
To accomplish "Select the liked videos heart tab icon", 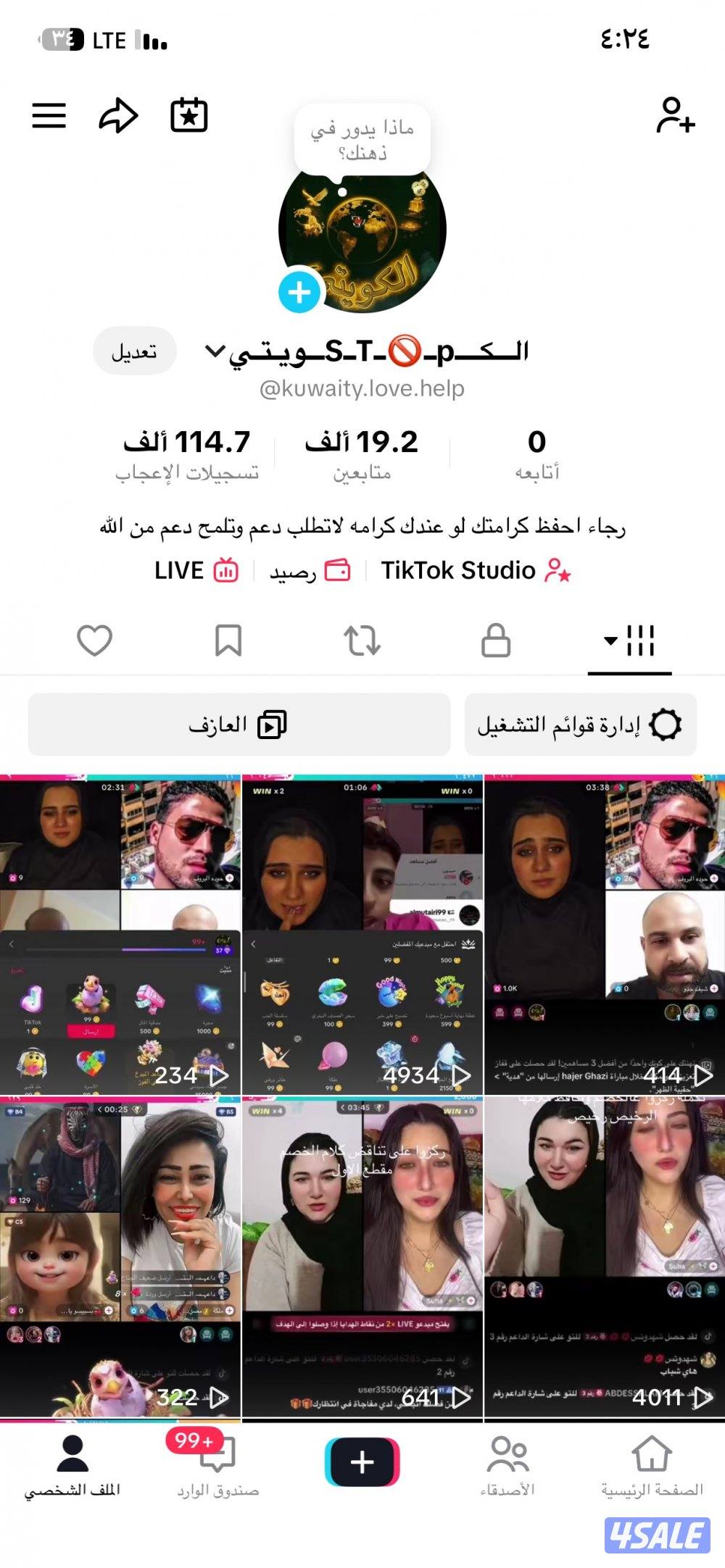I will pyautogui.click(x=95, y=639).
